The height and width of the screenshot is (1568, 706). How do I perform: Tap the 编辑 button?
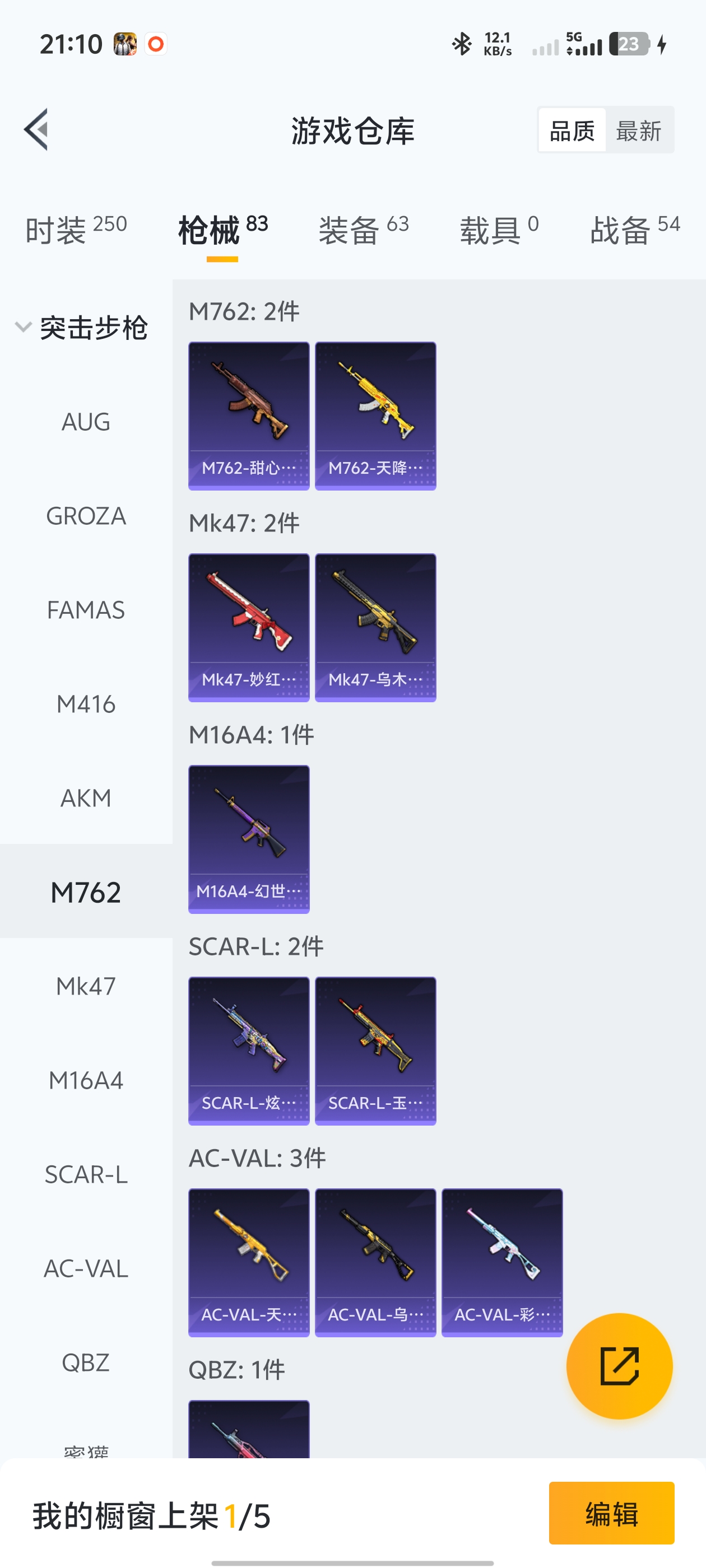pyautogui.click(x=611, y=1513)
